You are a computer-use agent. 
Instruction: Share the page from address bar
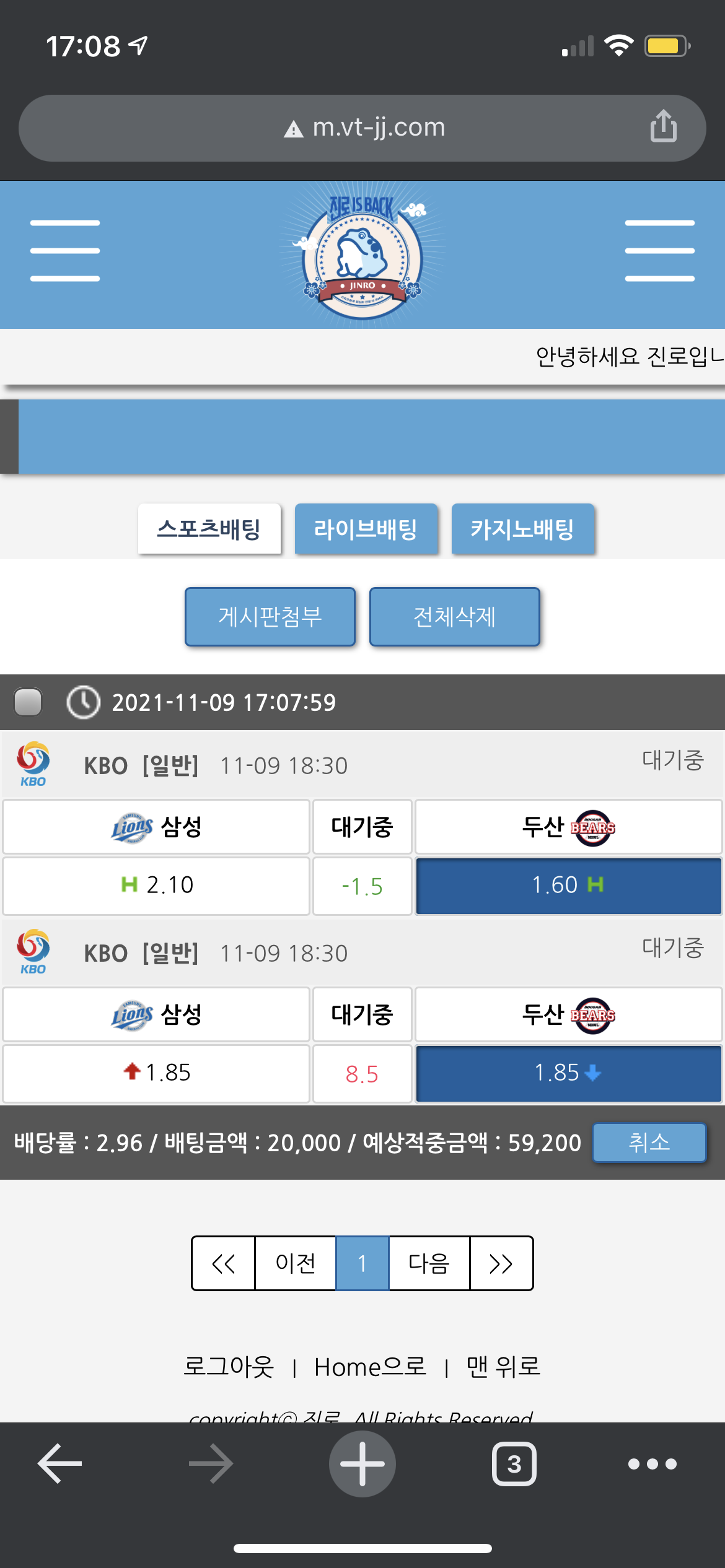pos(663,126)
